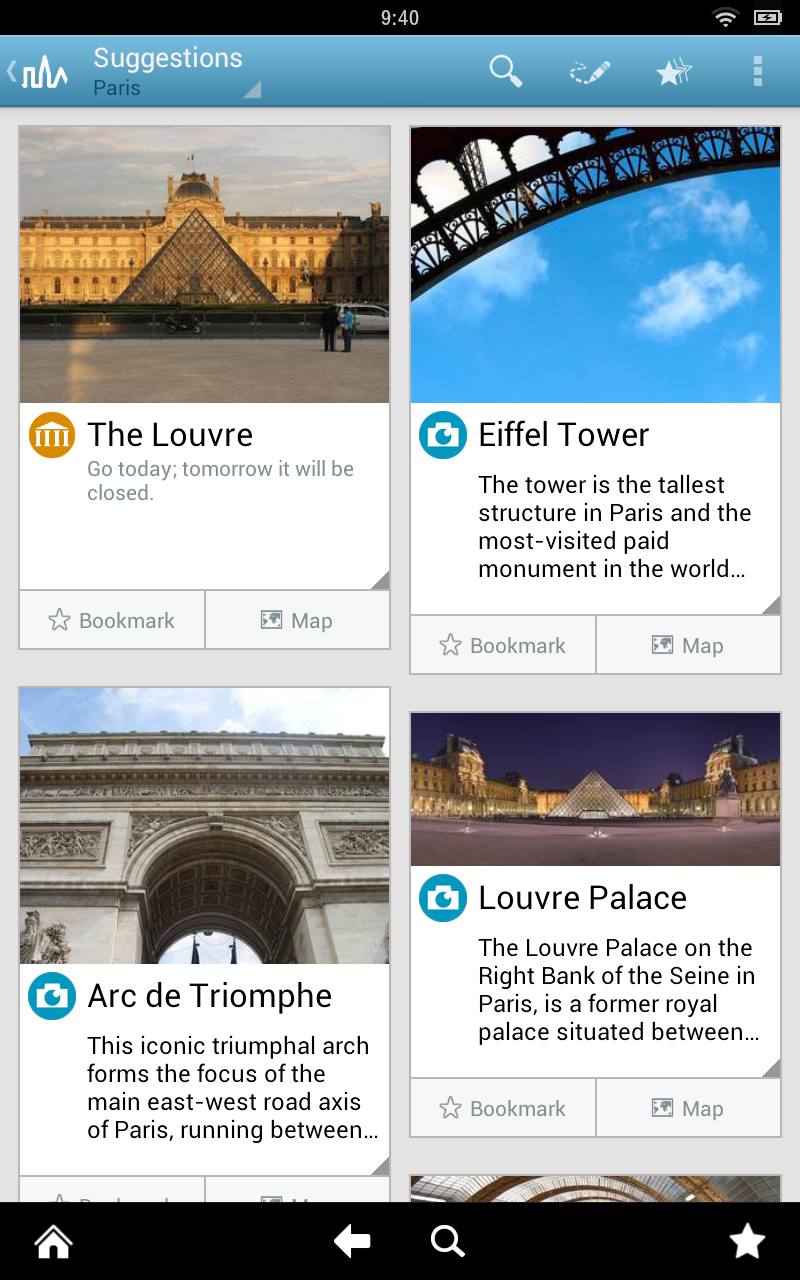Viewport: 800px width, 1280px height.
Task: Open the overflow menu
Action: (758, 72)
